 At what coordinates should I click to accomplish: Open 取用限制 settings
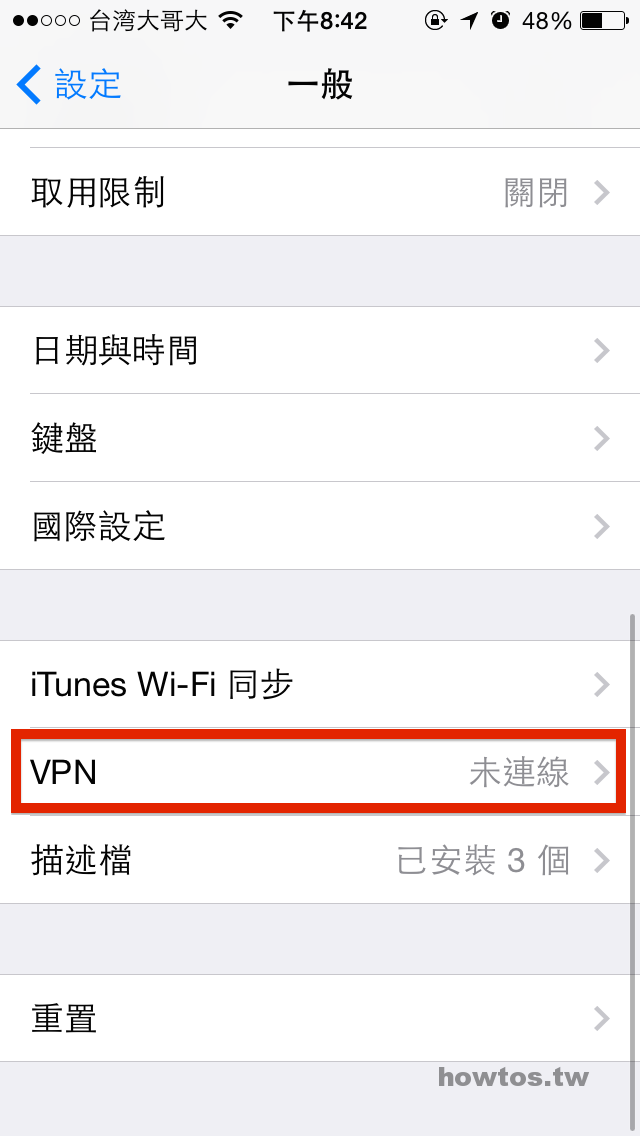[320, 192]
